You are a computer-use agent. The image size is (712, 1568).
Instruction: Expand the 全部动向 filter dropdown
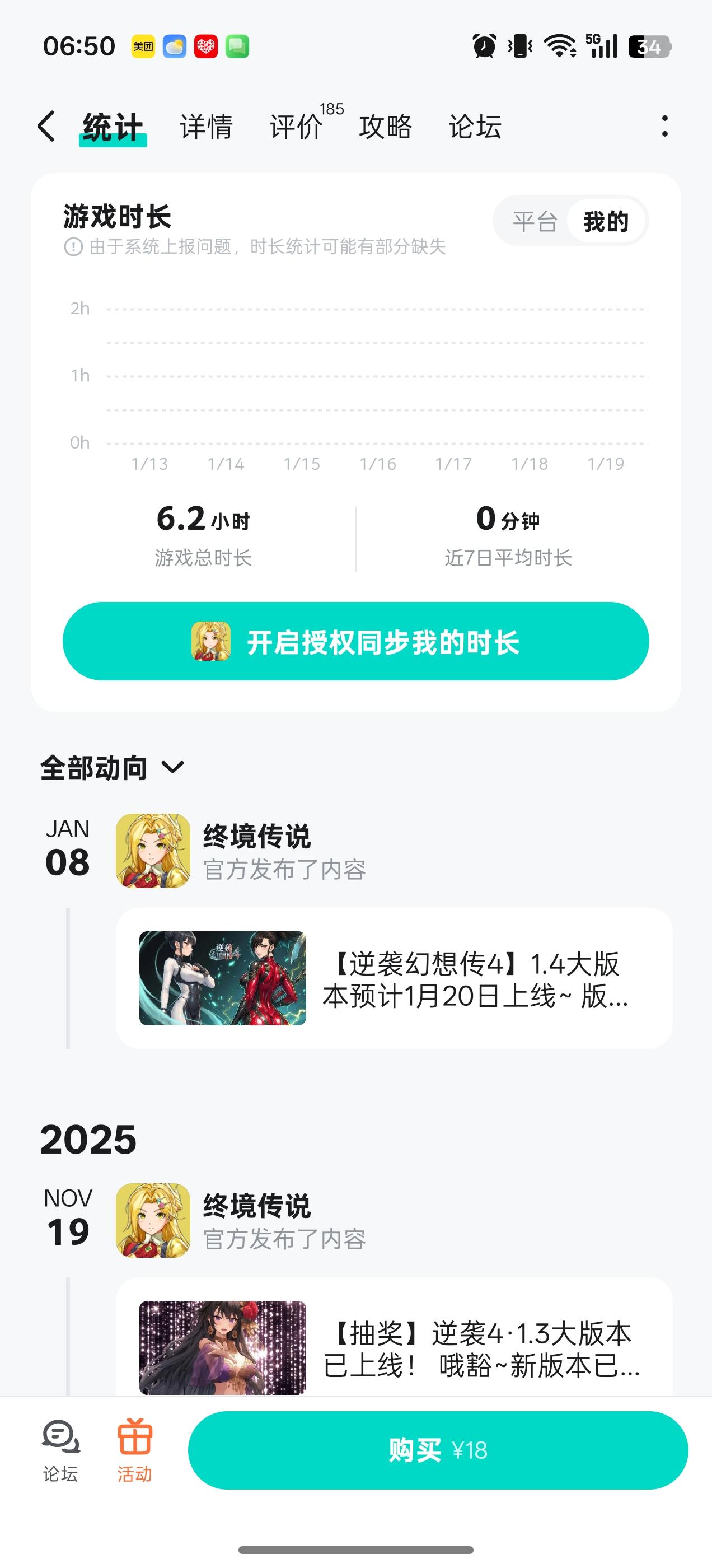point(112,768)
